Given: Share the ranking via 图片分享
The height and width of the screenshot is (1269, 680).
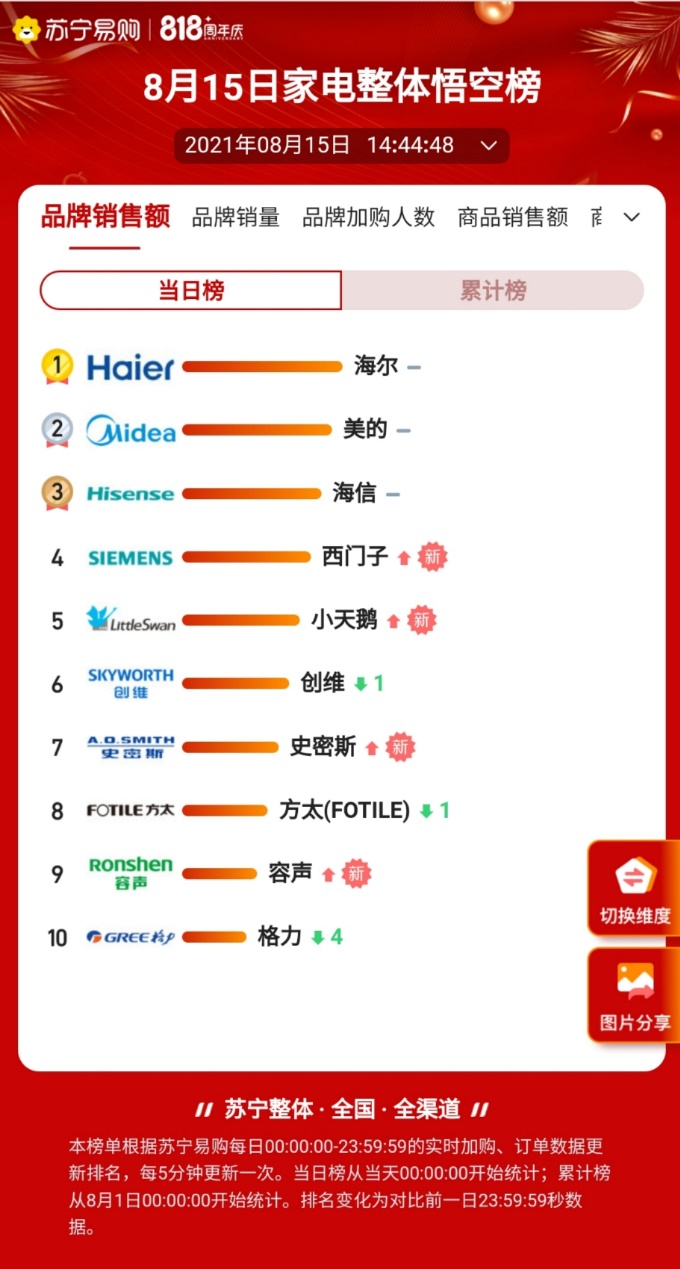Looking at the screenshot, I should (x=634, y=996).
